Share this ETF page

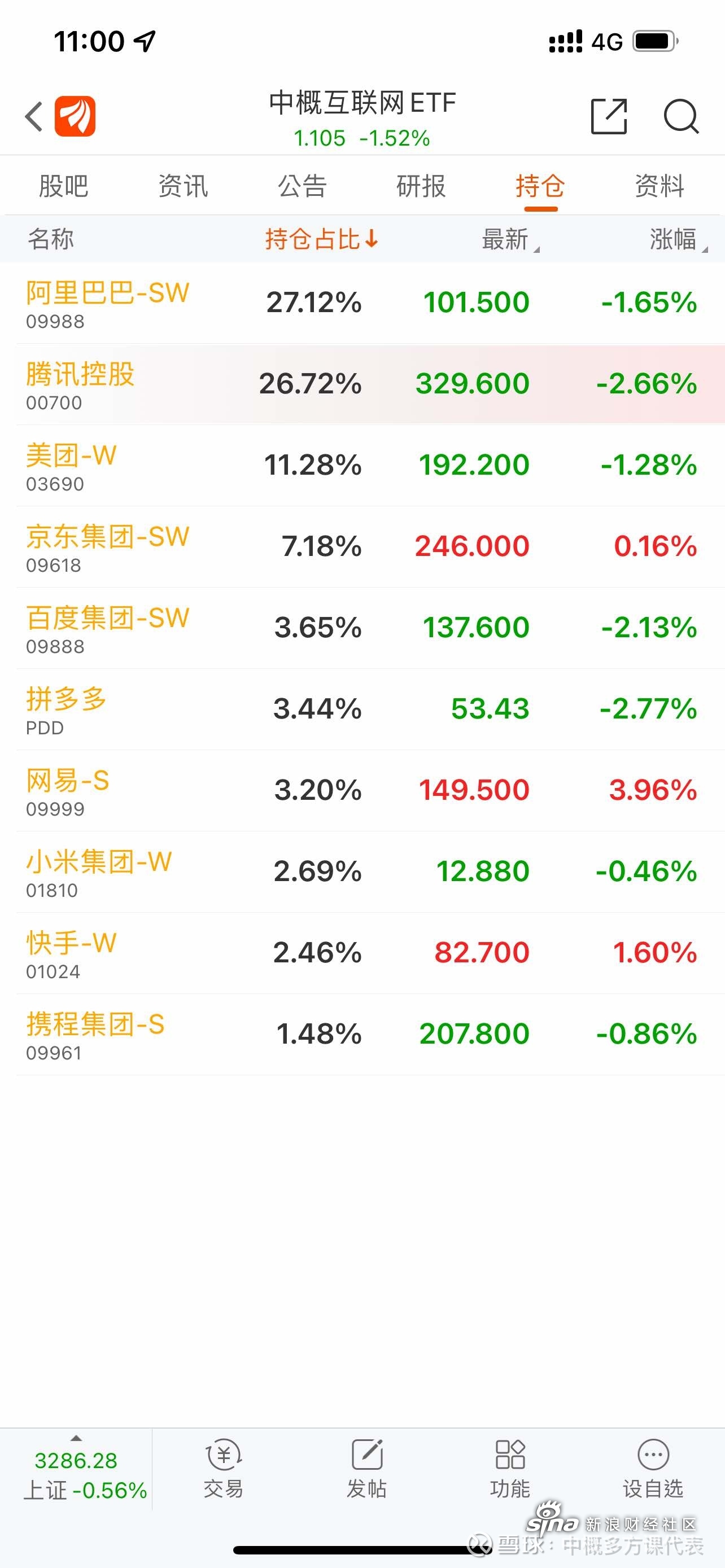click(609, 116)
